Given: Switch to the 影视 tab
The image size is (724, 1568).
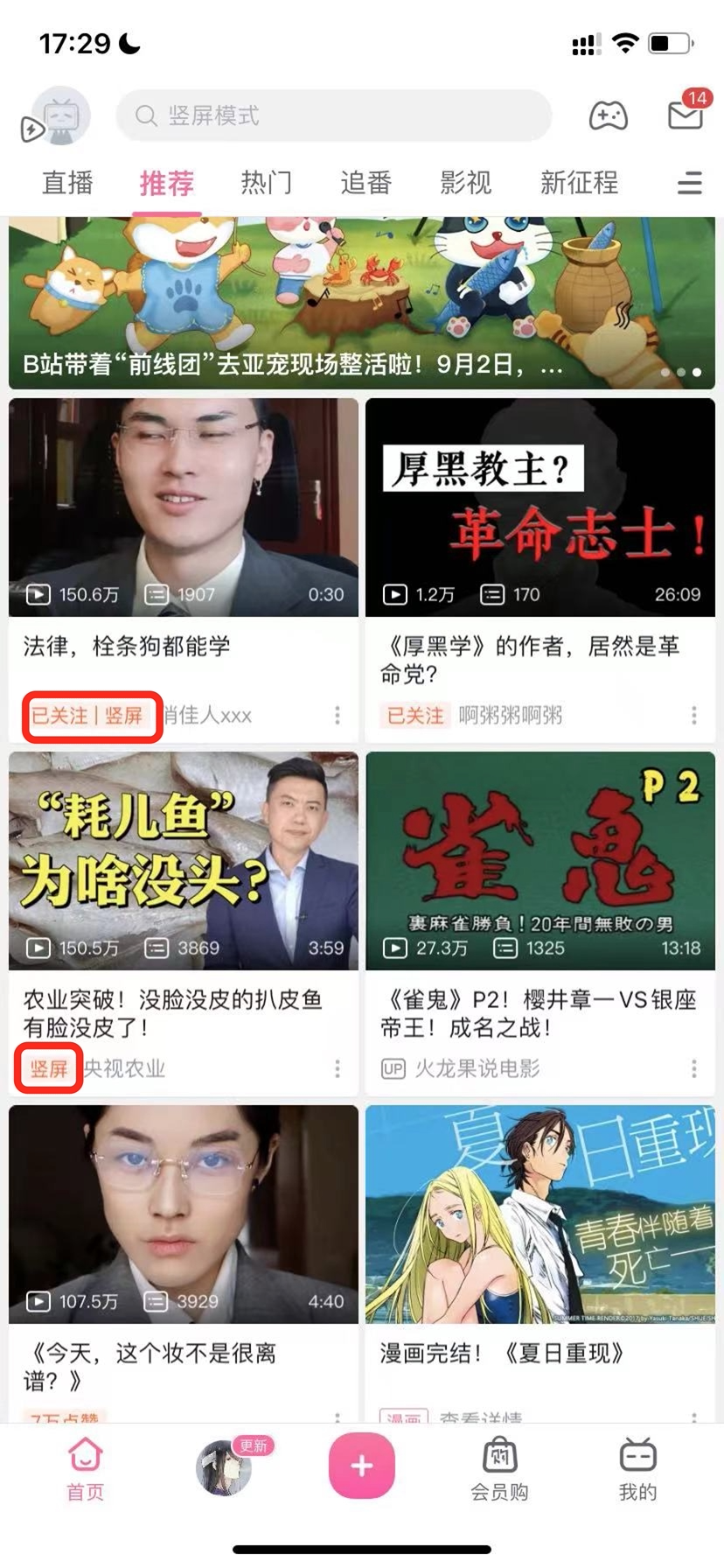Looking at the screenshot, I should point(465,183).
